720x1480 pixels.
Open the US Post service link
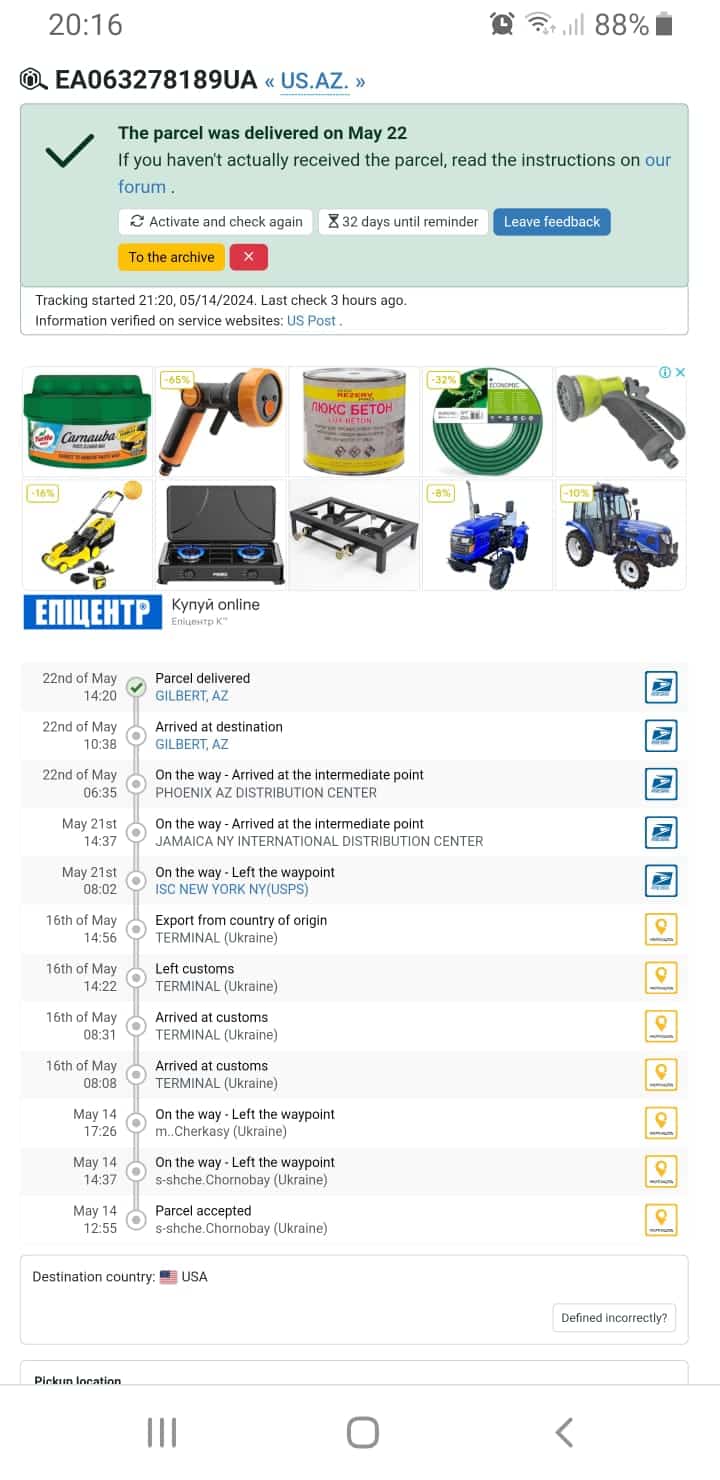coord(311,321)
